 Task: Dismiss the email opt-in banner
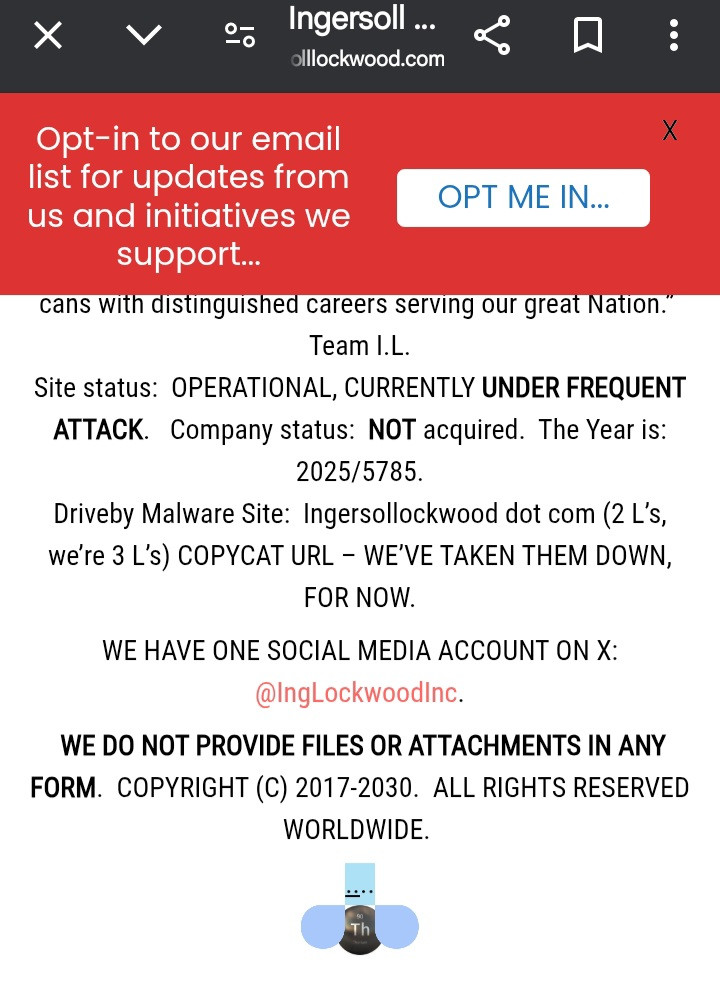click(x=670, y=131)
